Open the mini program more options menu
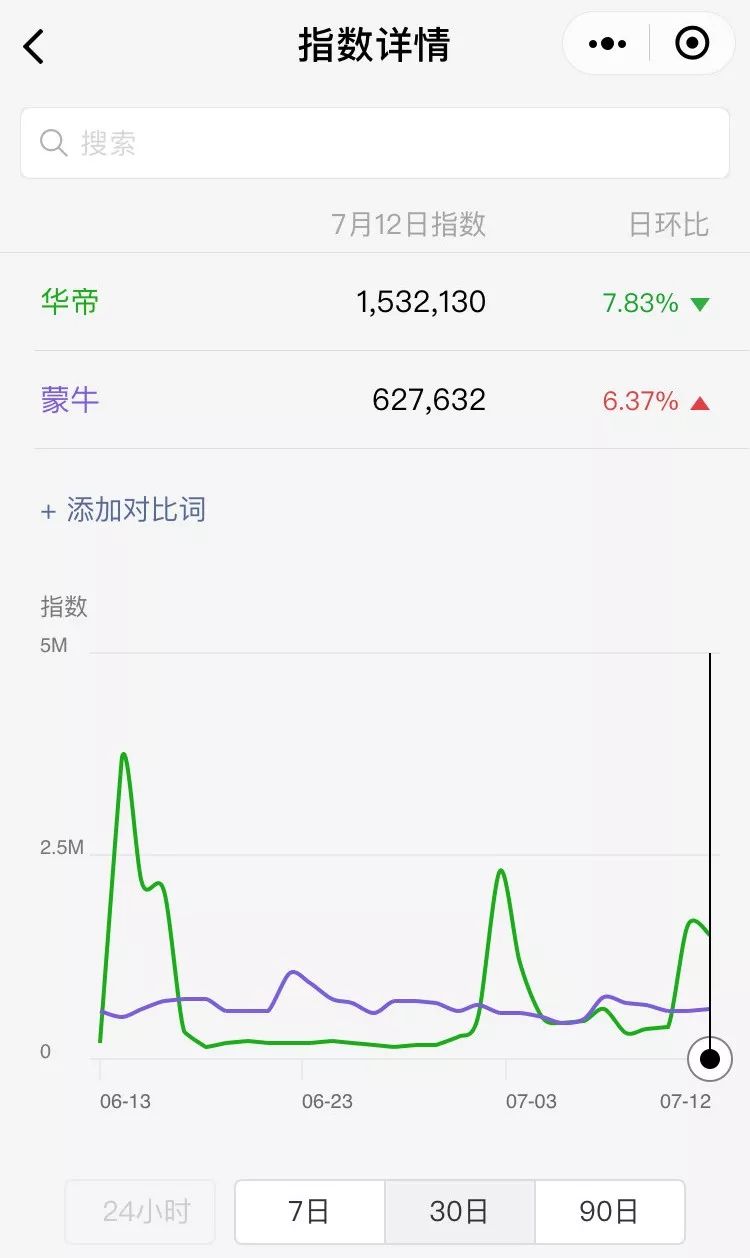 [x=607, y=44]
